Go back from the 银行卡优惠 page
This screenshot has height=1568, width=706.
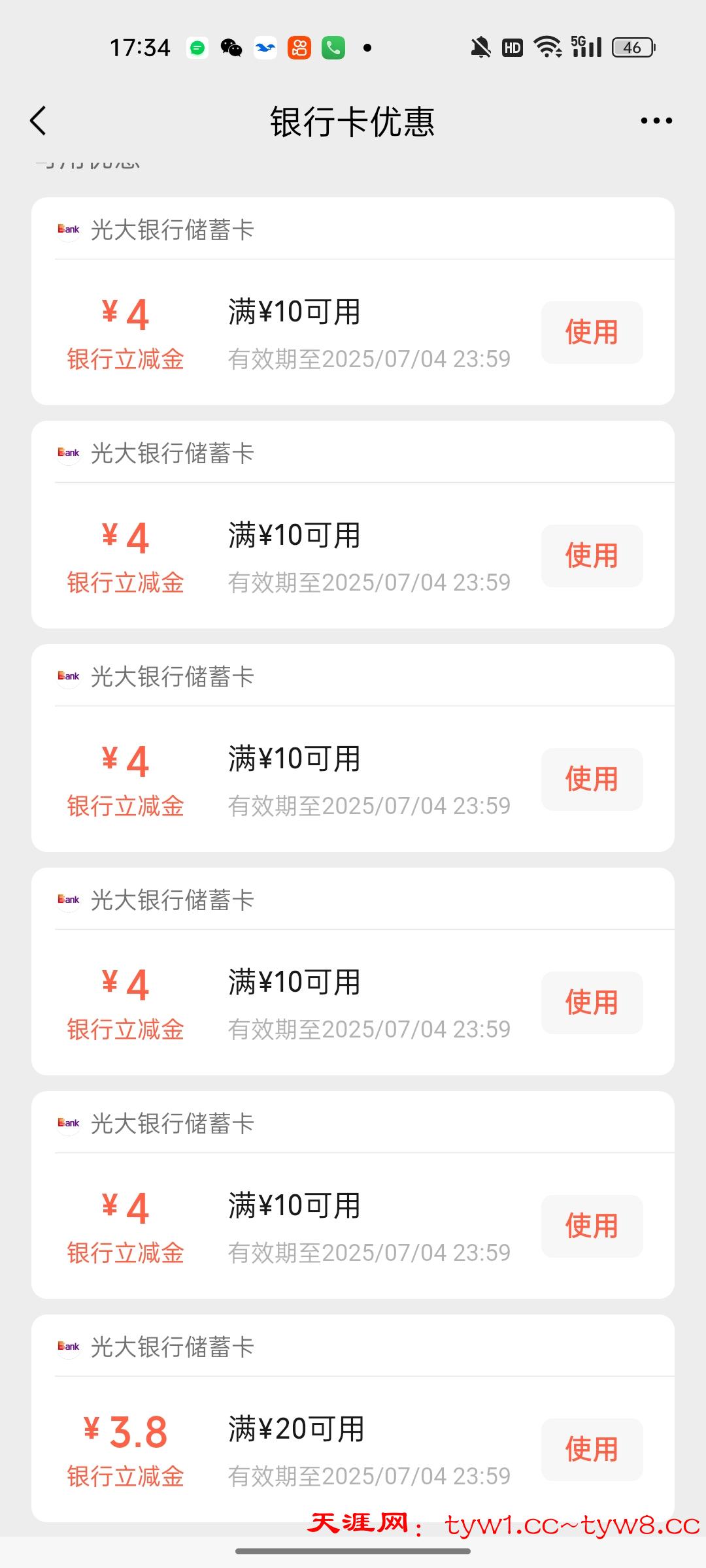(x=39, y=121)
